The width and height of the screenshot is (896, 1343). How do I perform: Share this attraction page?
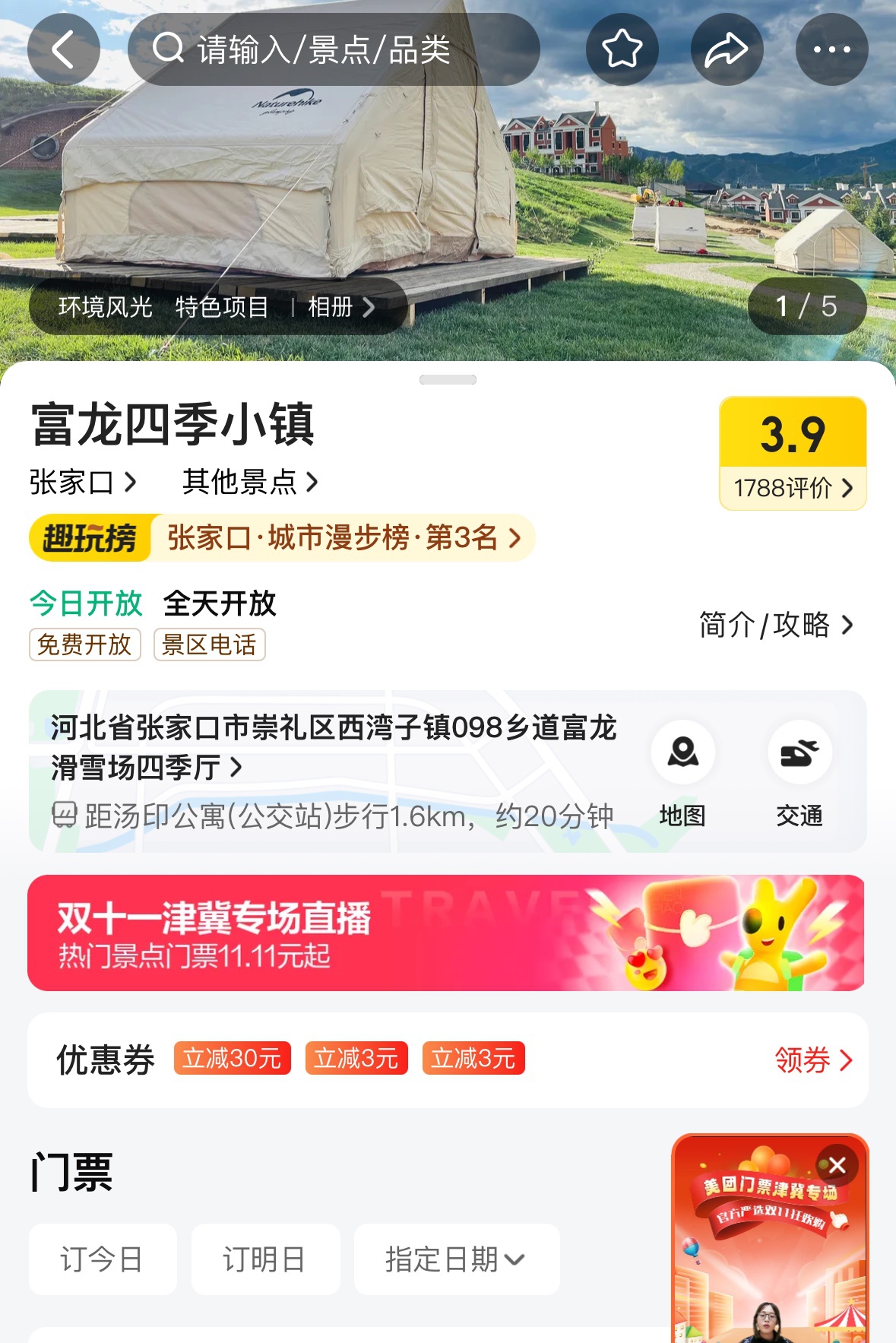click(727, 50)
